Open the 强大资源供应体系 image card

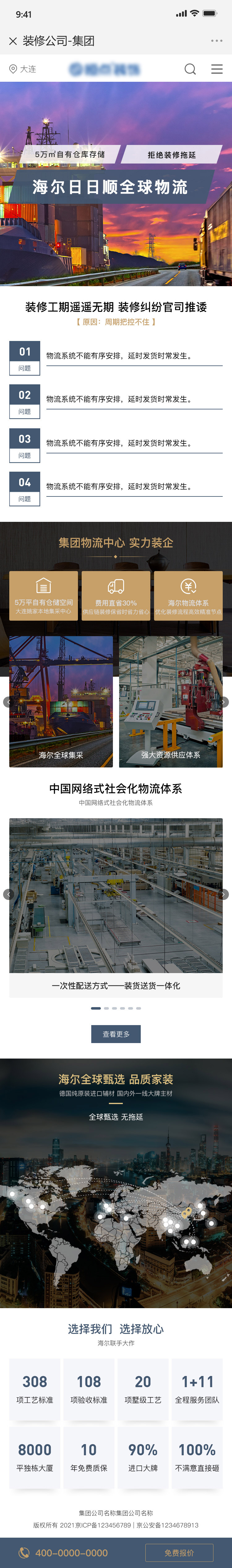pos(171,701)
